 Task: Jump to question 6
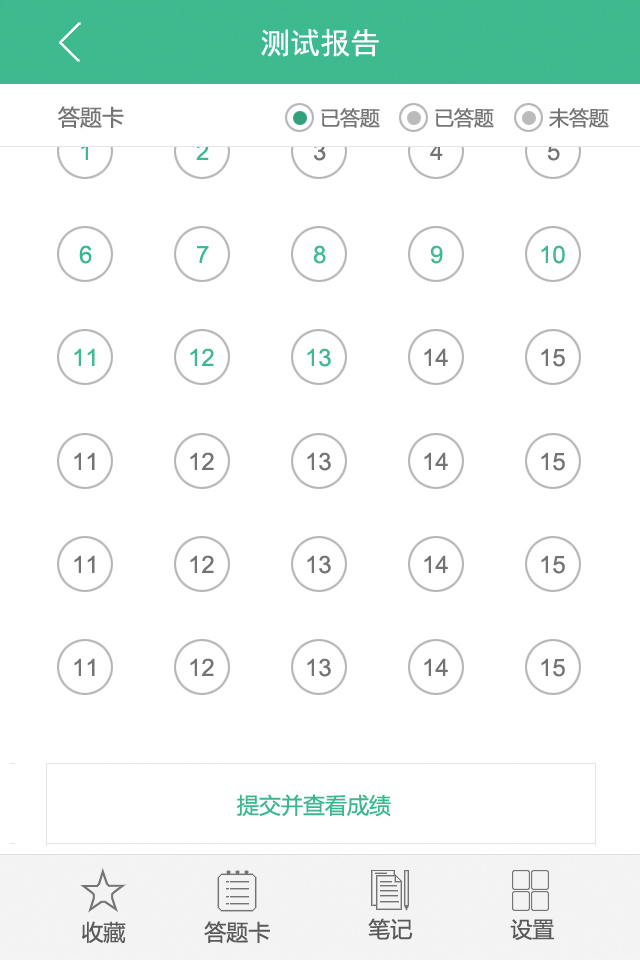(x=85, y=255)
